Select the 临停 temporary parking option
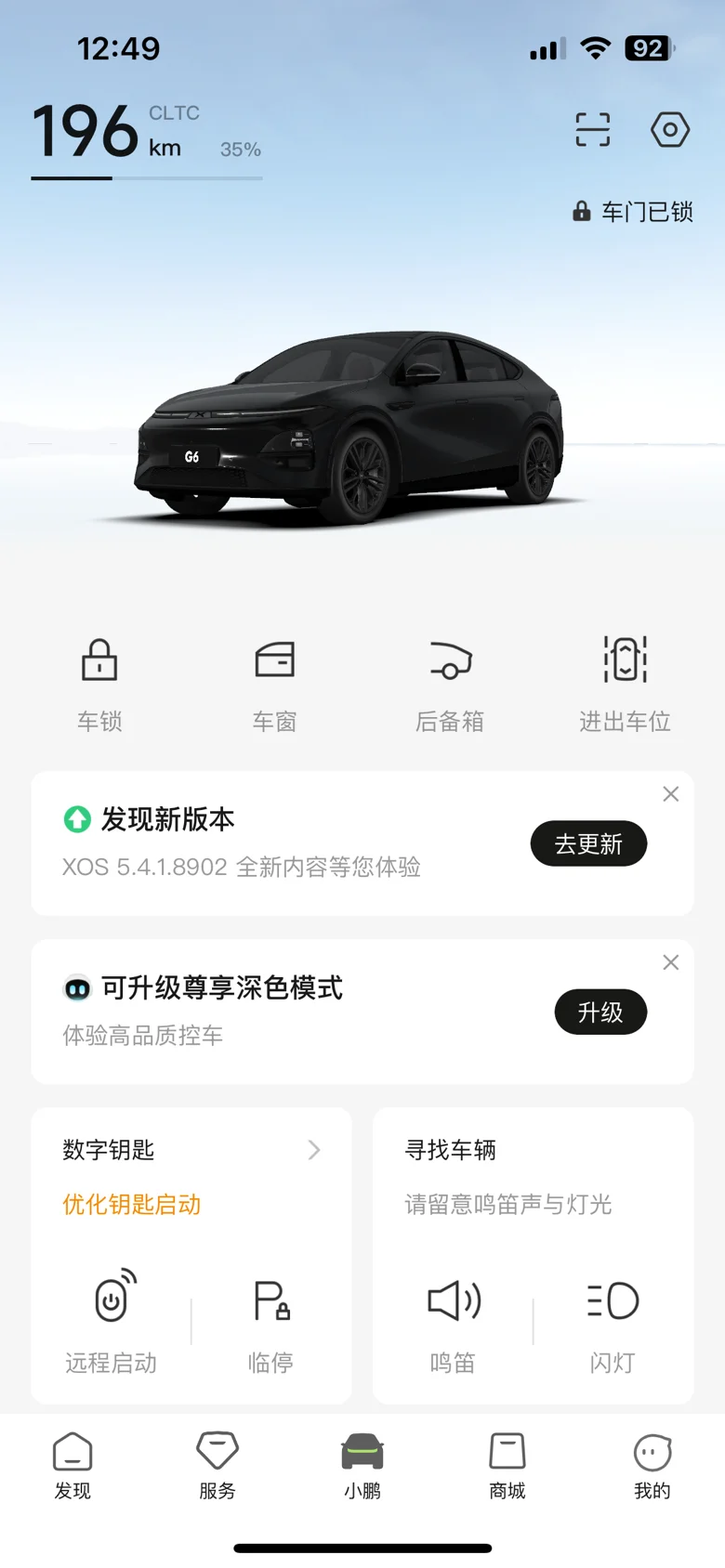This screenshot has width=725, height=1568. click(271, 1319)
